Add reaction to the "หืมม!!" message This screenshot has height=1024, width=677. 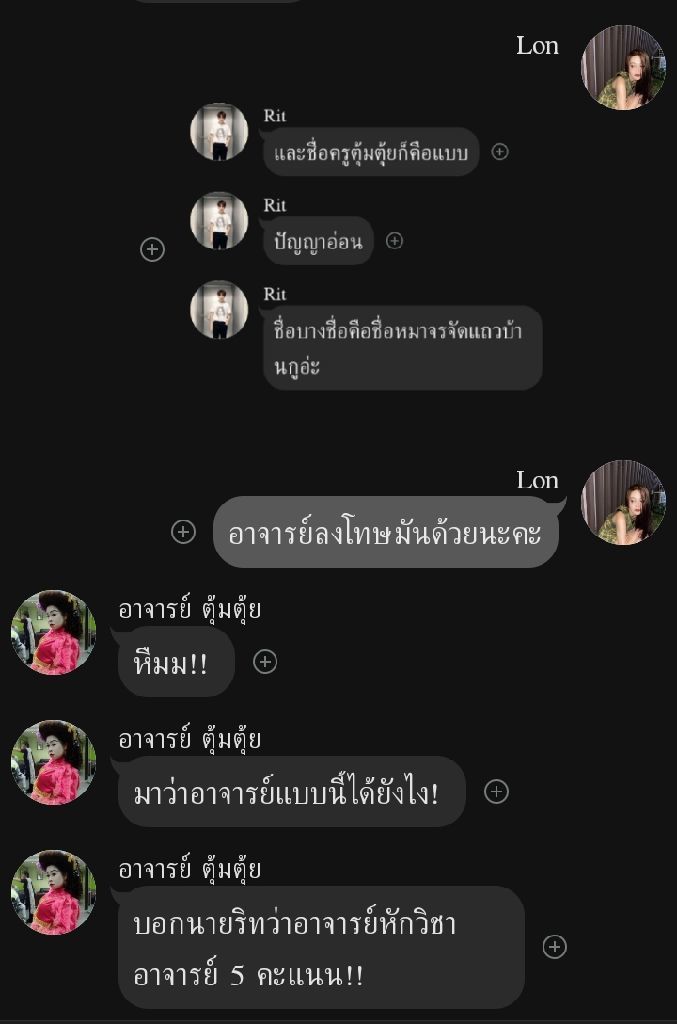265,662
